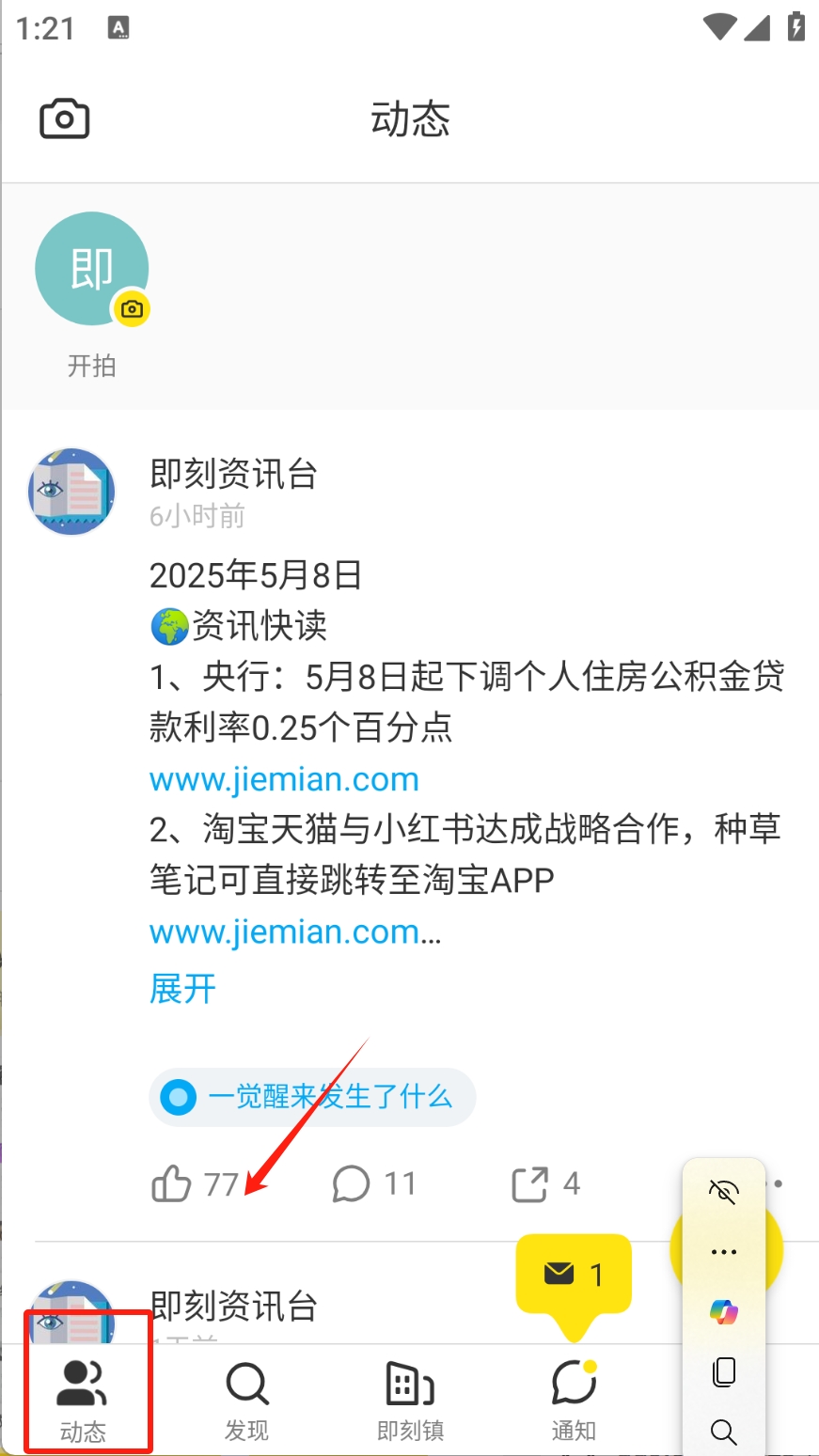Tap the crossed-eye hide icon in floating toolbar
This screenshot has height=1456, width=819.
724,1192
